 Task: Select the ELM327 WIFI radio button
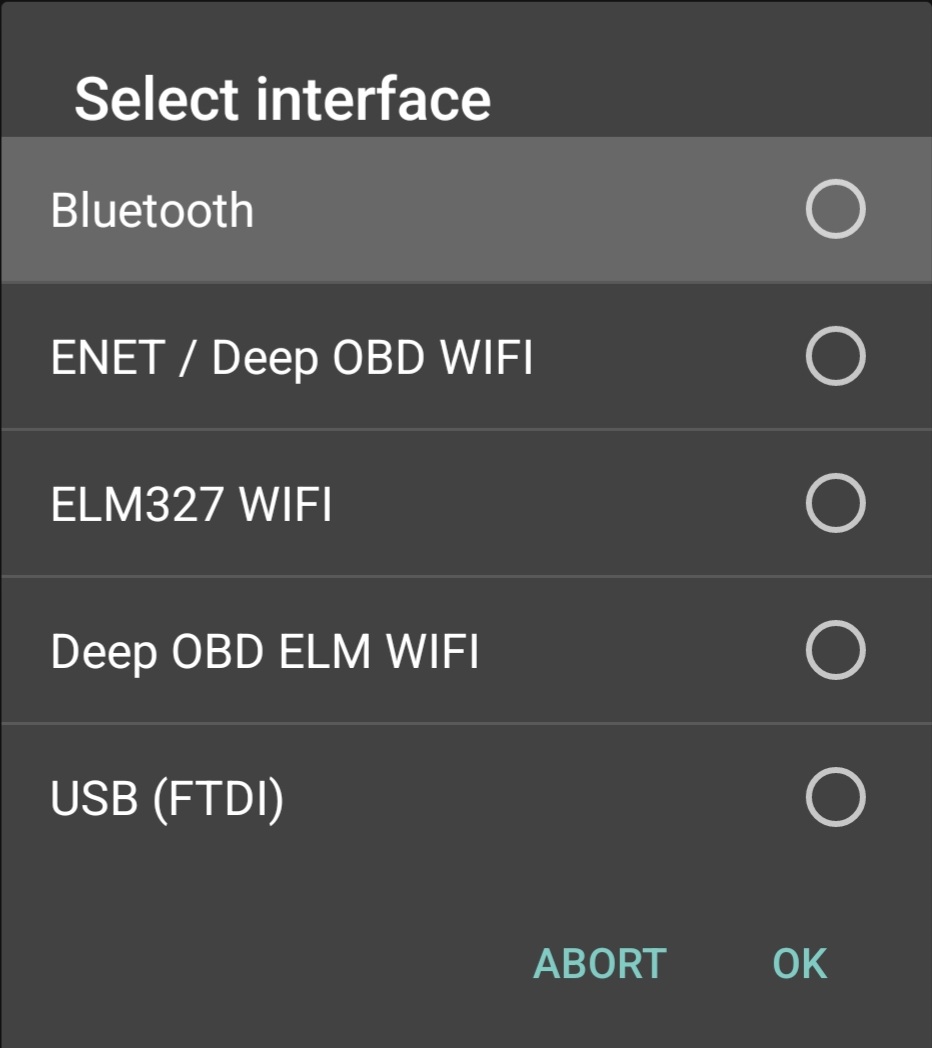[836, 503]
